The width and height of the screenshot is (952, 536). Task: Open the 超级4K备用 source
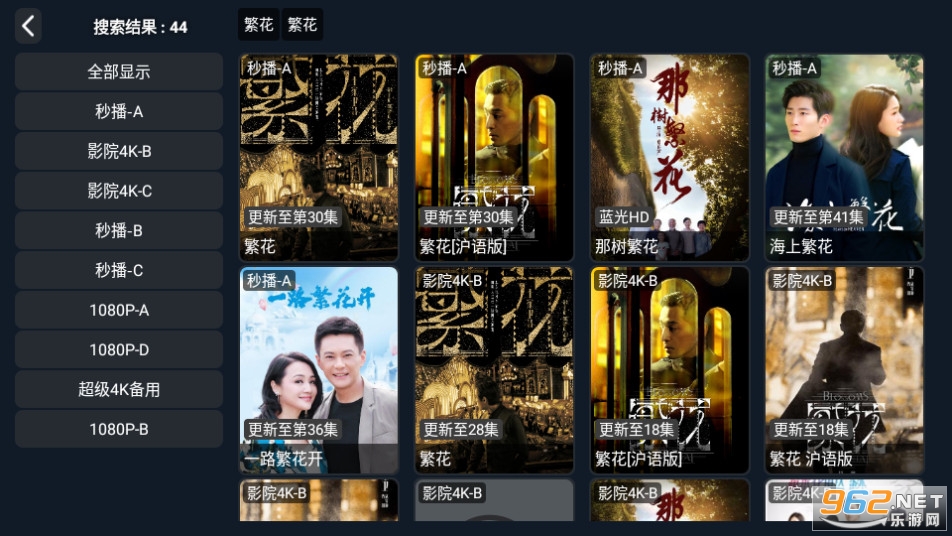coord(118,389)
